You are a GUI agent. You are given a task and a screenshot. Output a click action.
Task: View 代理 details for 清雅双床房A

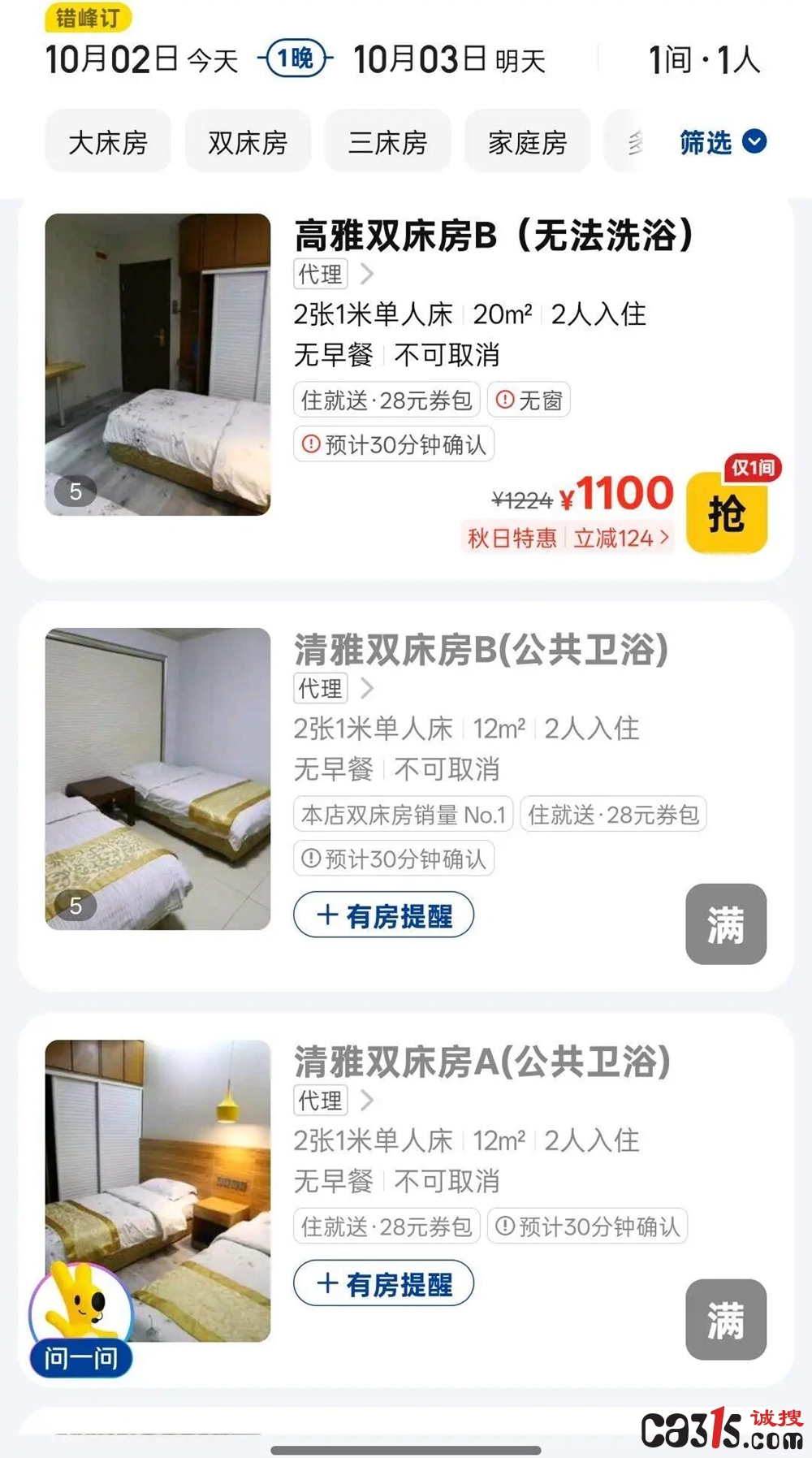tap(333, 1101)
